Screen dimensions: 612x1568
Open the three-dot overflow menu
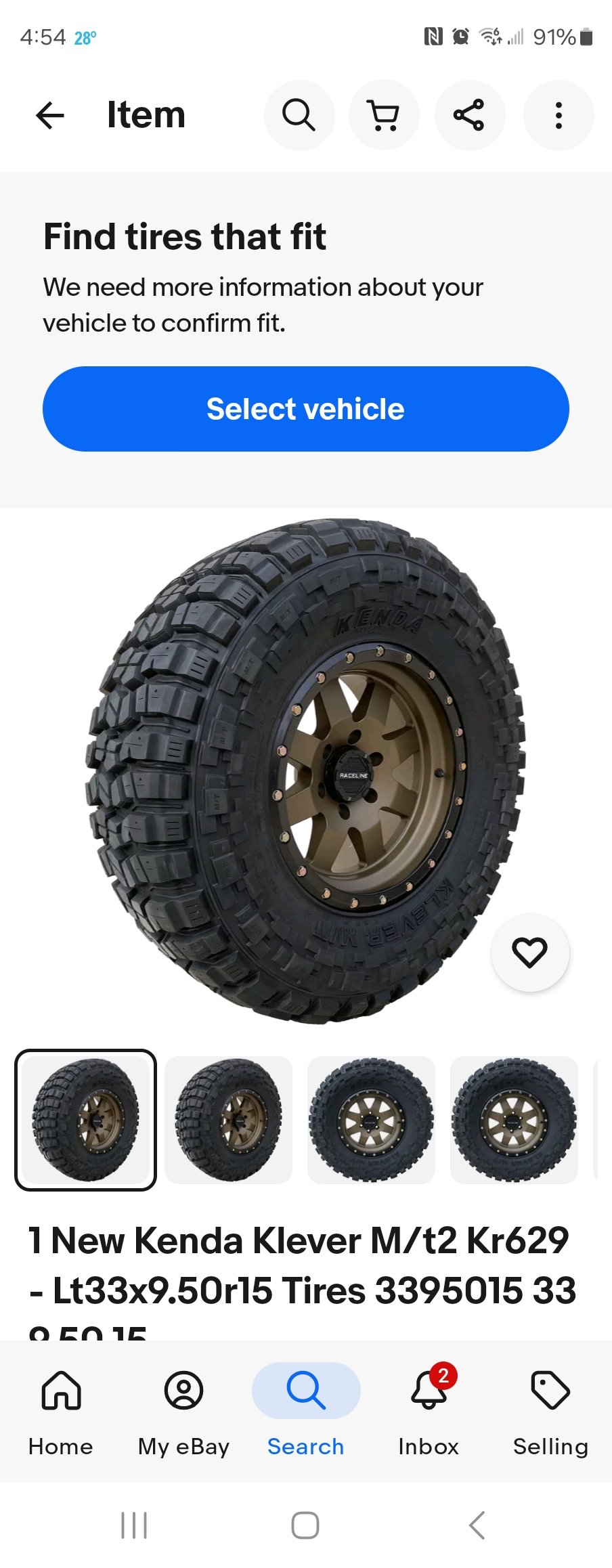[559, 115]
